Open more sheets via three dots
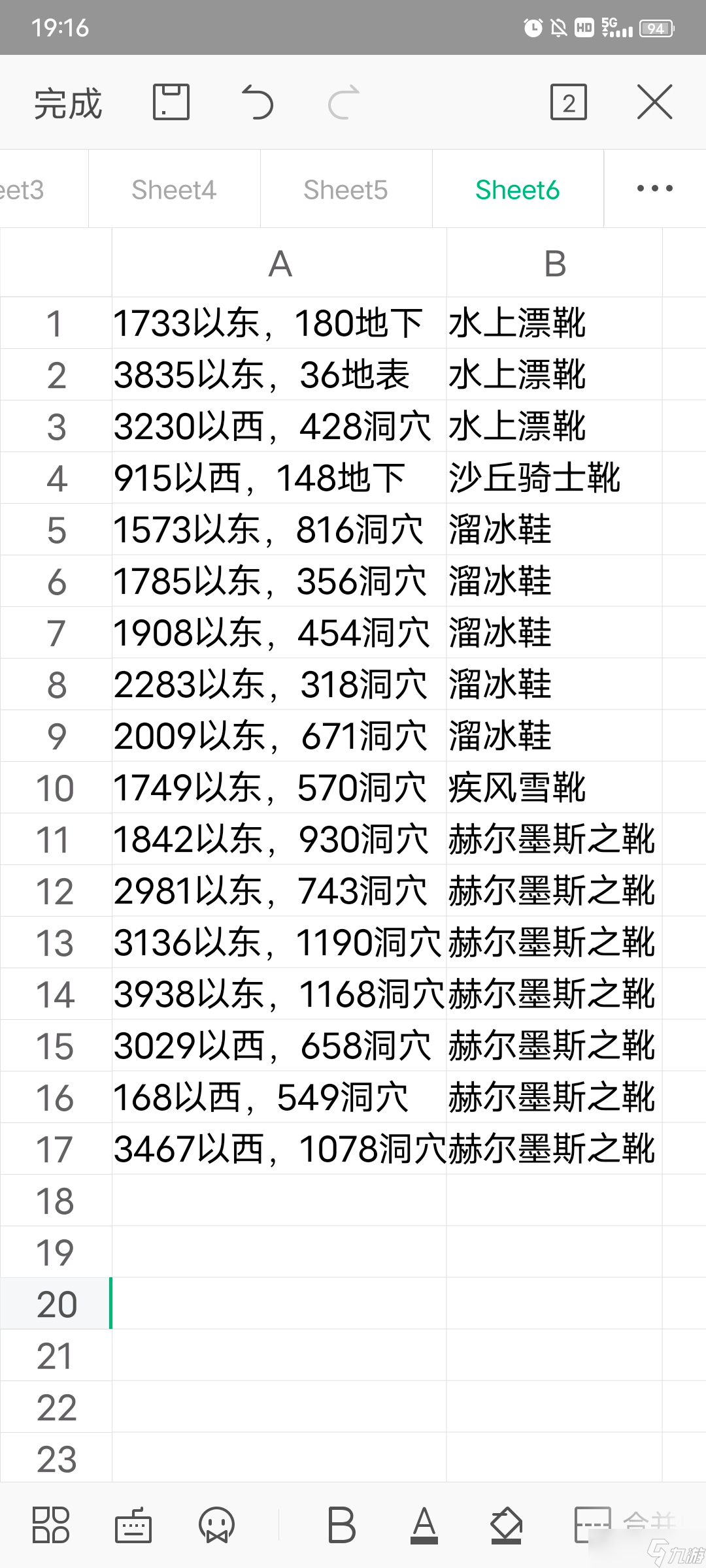This screenshot has height=1568, width=706. click(655, 189)
